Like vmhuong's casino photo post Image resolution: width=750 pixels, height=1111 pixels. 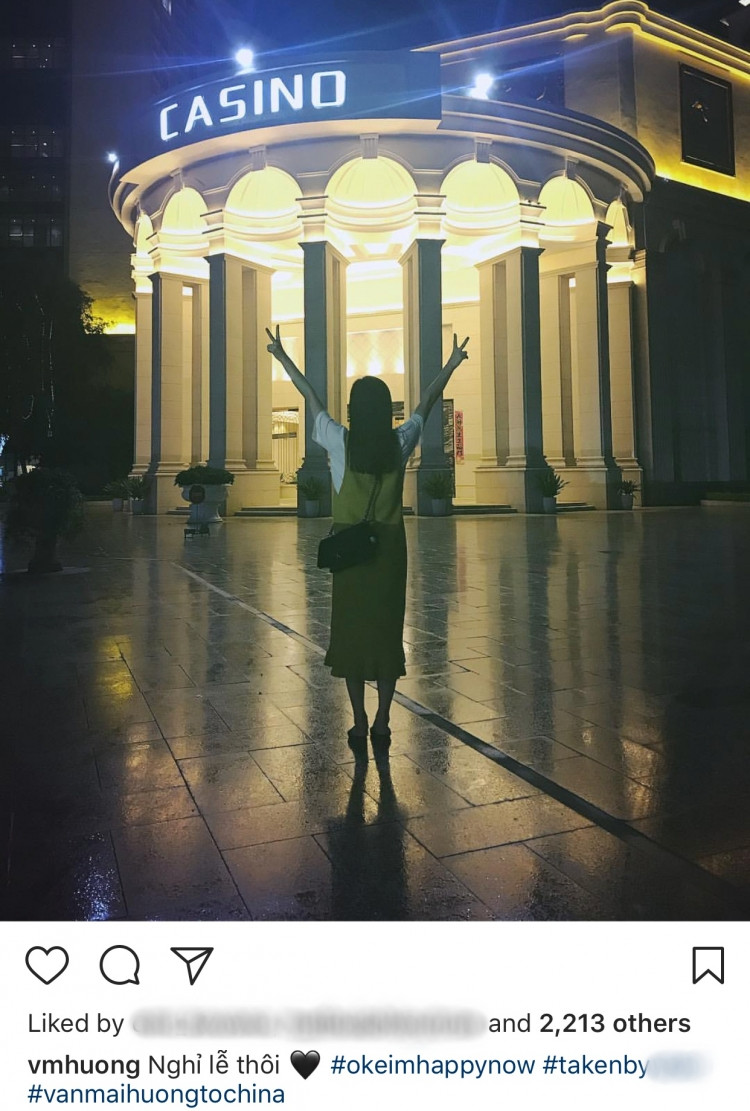tap(47, 965)
